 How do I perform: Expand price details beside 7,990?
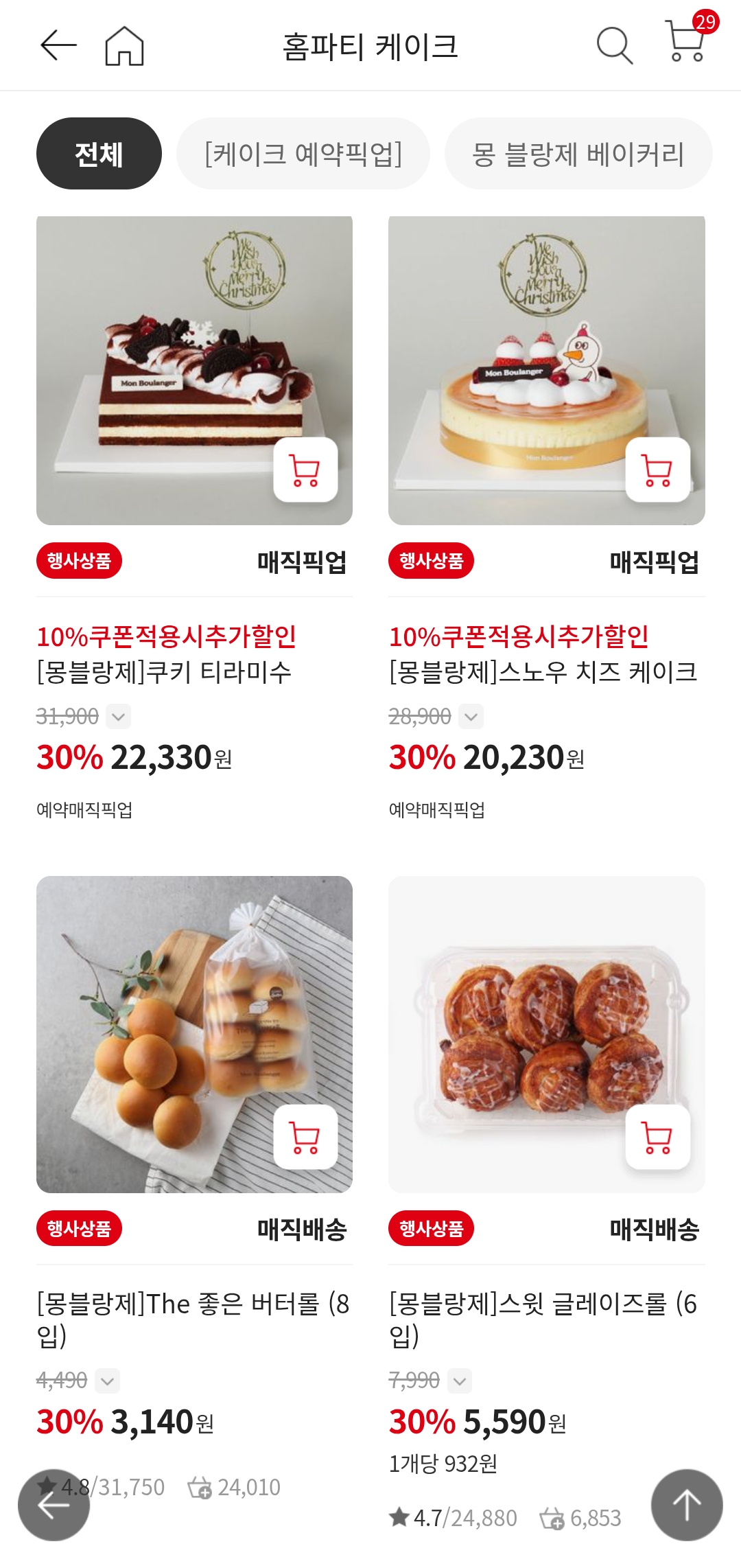460,1381
